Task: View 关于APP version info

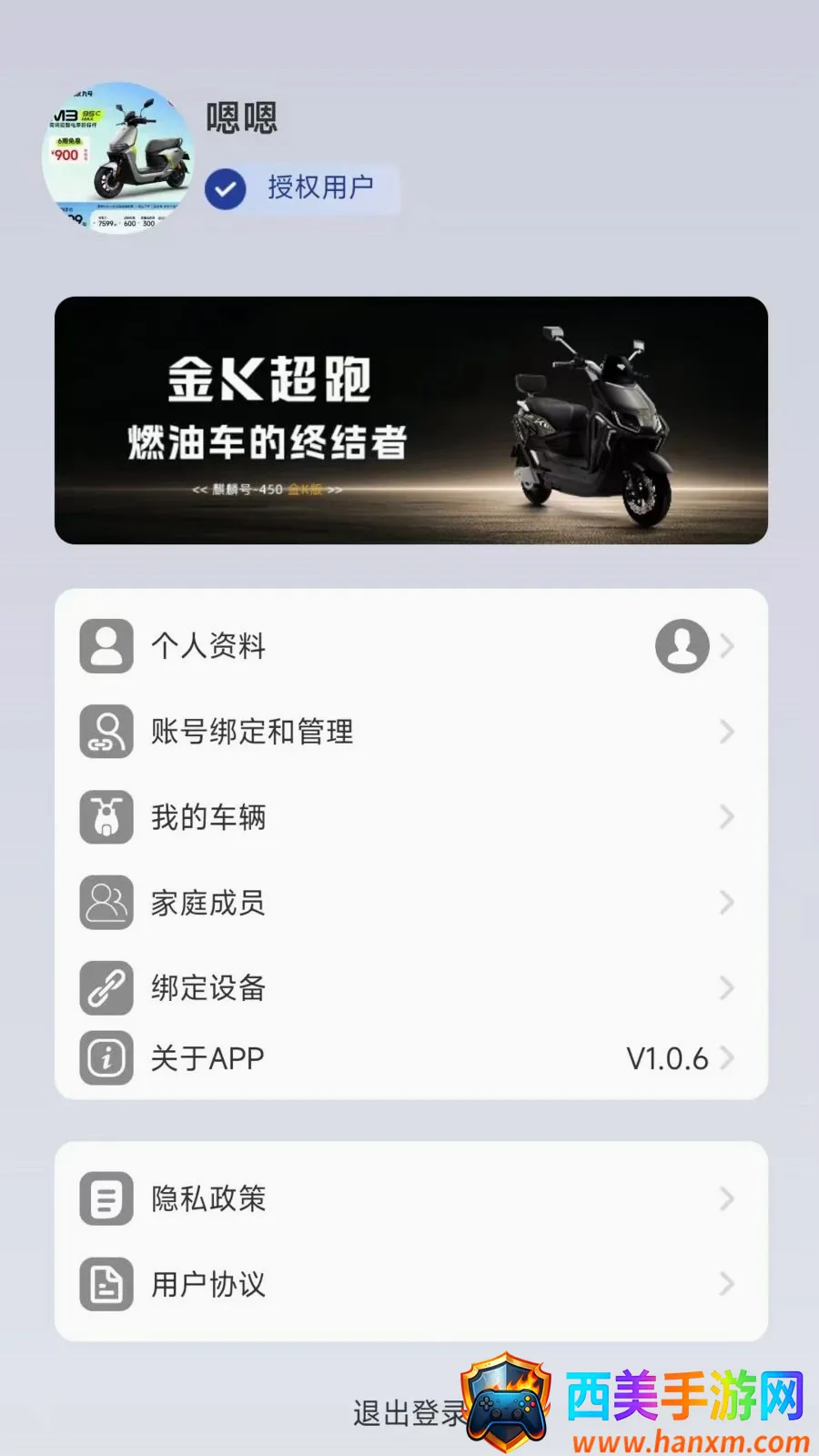Action: tap(411, 1058)
